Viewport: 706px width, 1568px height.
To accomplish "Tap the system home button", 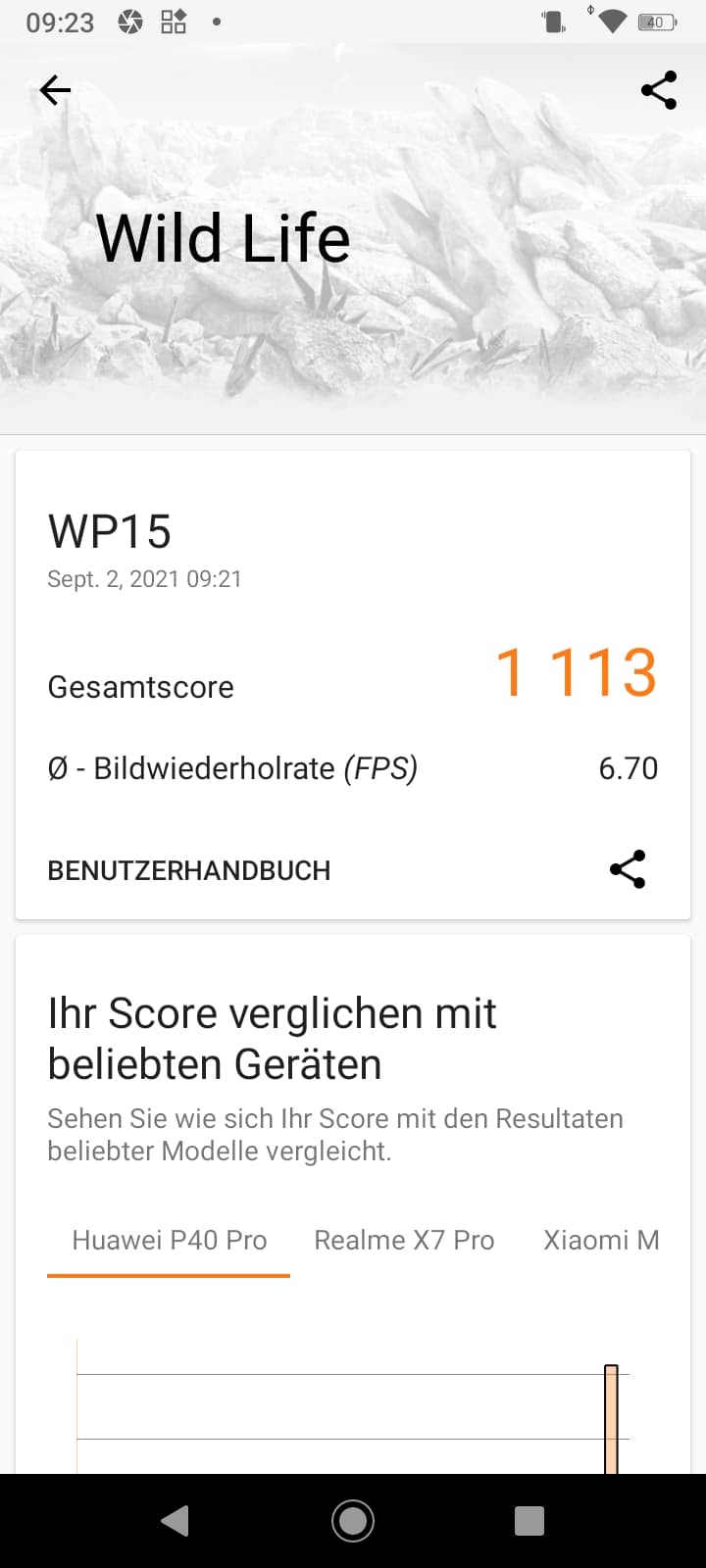I will [x=353, y=1521].
